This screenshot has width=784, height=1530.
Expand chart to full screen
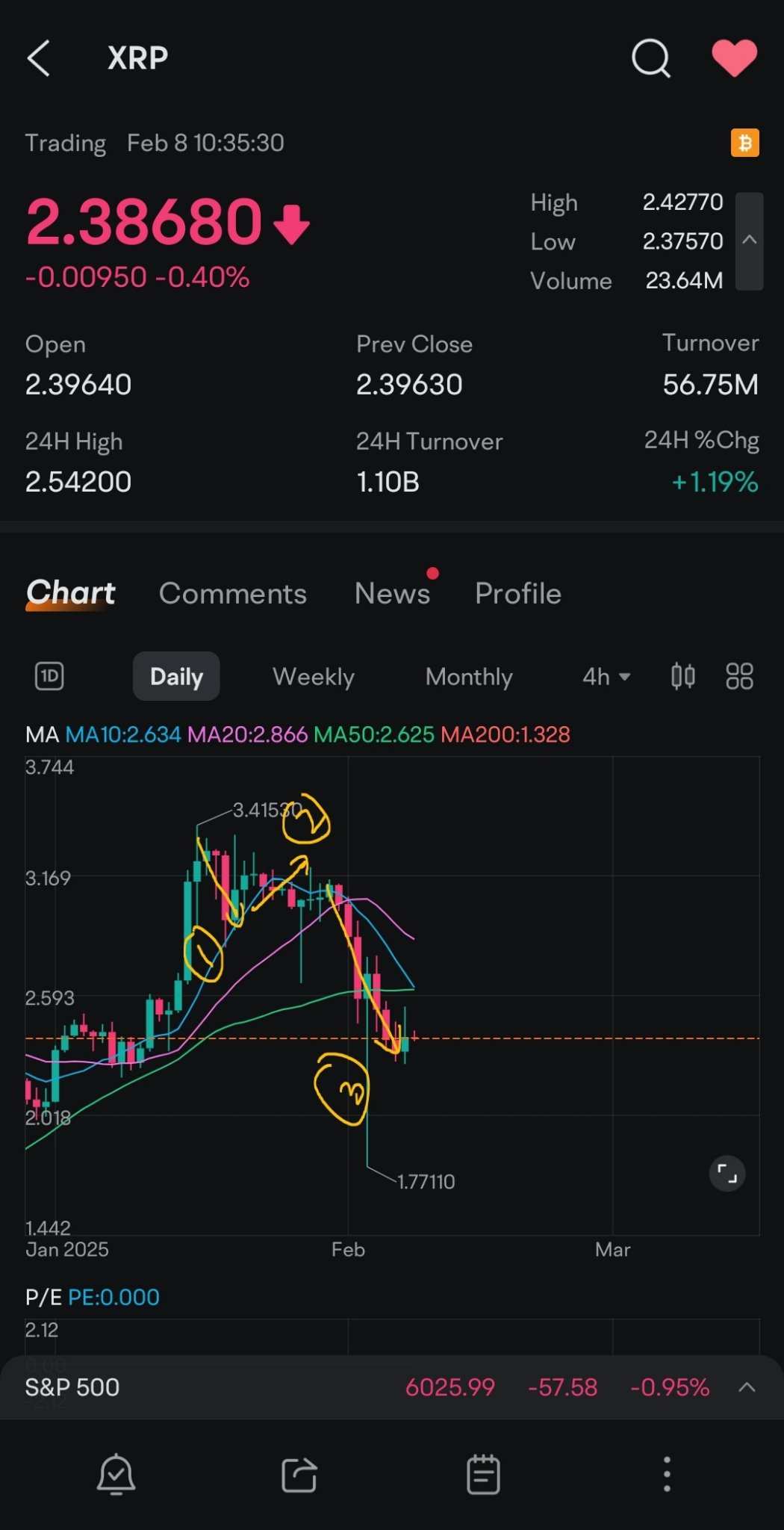click(x=727, y=1174)
